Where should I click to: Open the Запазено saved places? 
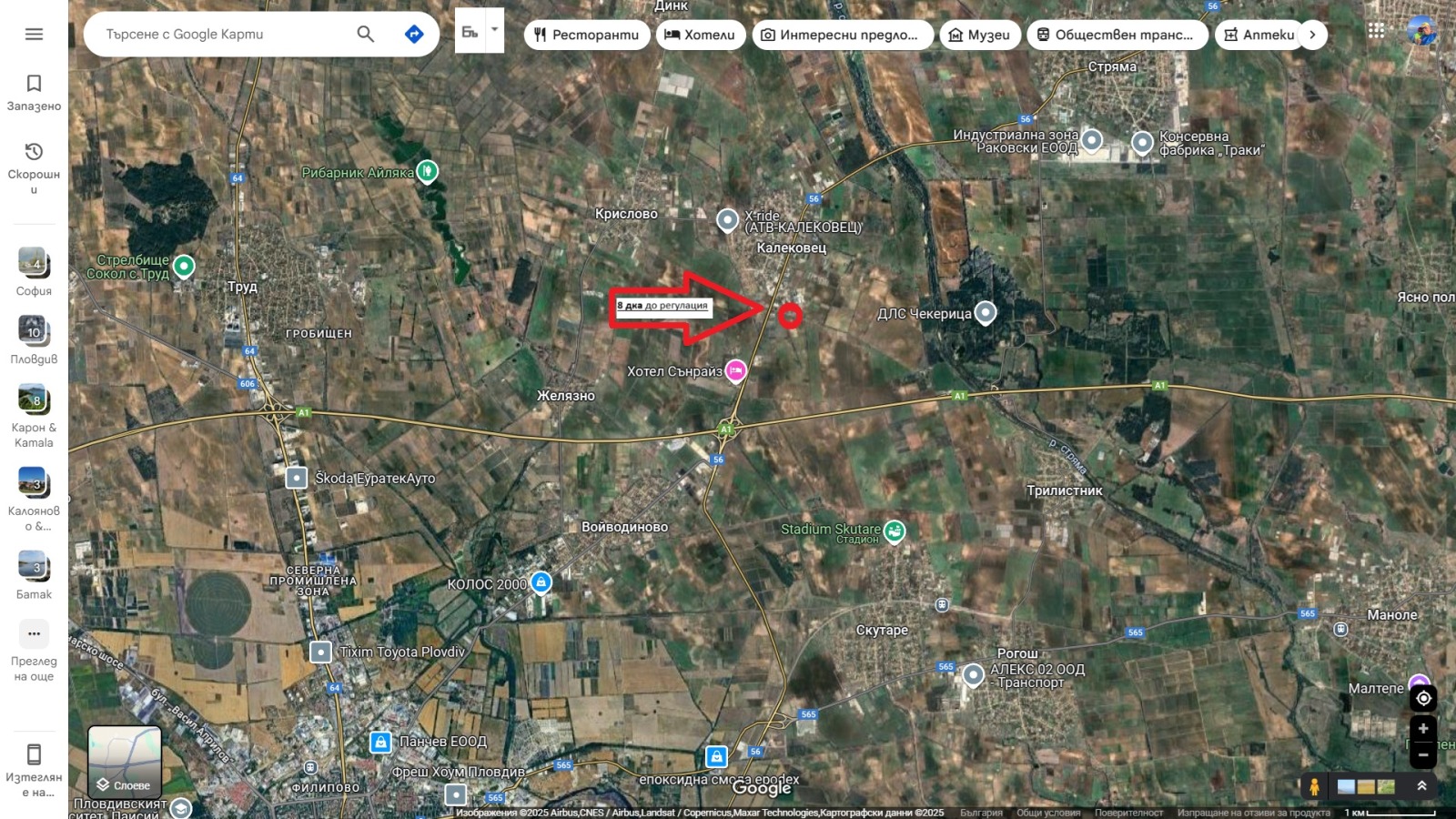click(34, 92)
